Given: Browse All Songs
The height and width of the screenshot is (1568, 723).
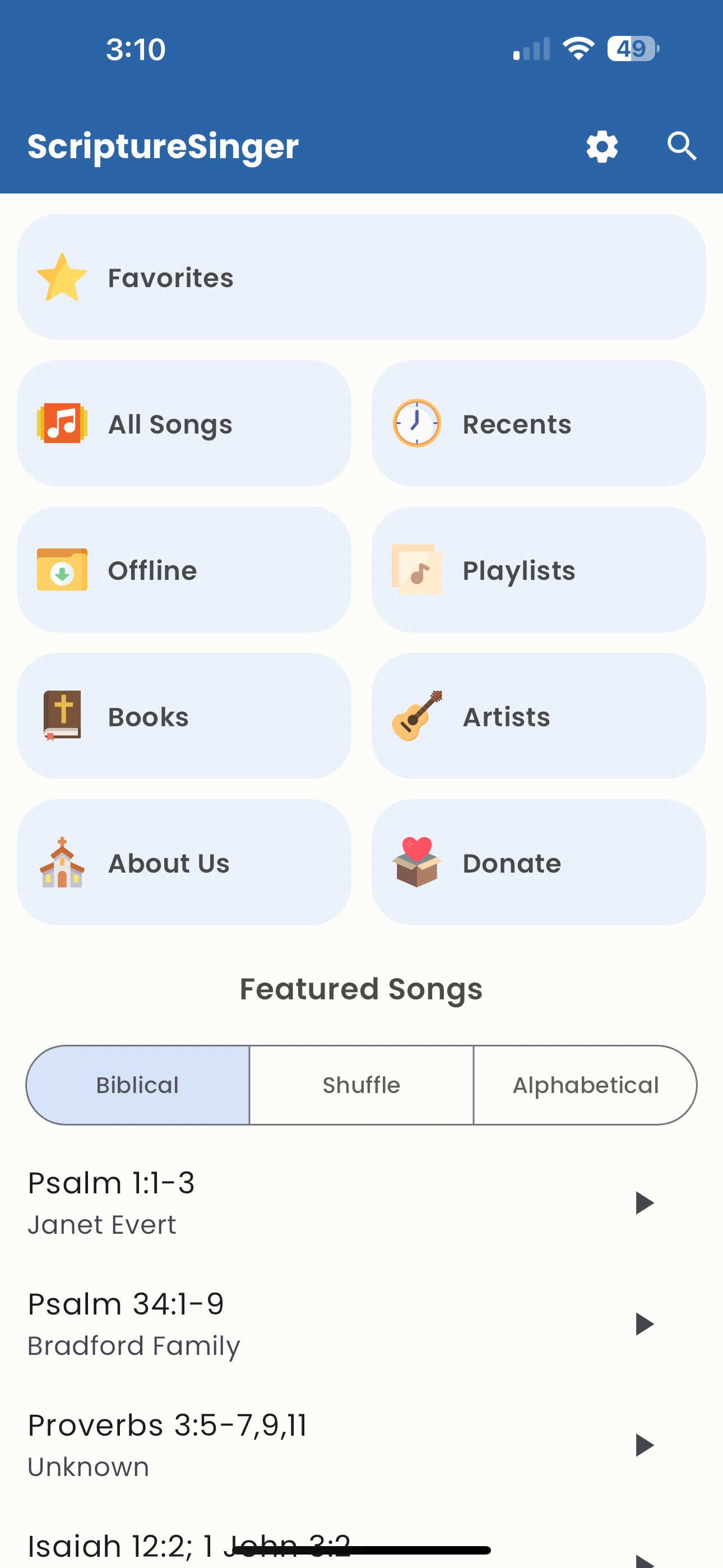Looking at the screenshot, I should point(184,423).
